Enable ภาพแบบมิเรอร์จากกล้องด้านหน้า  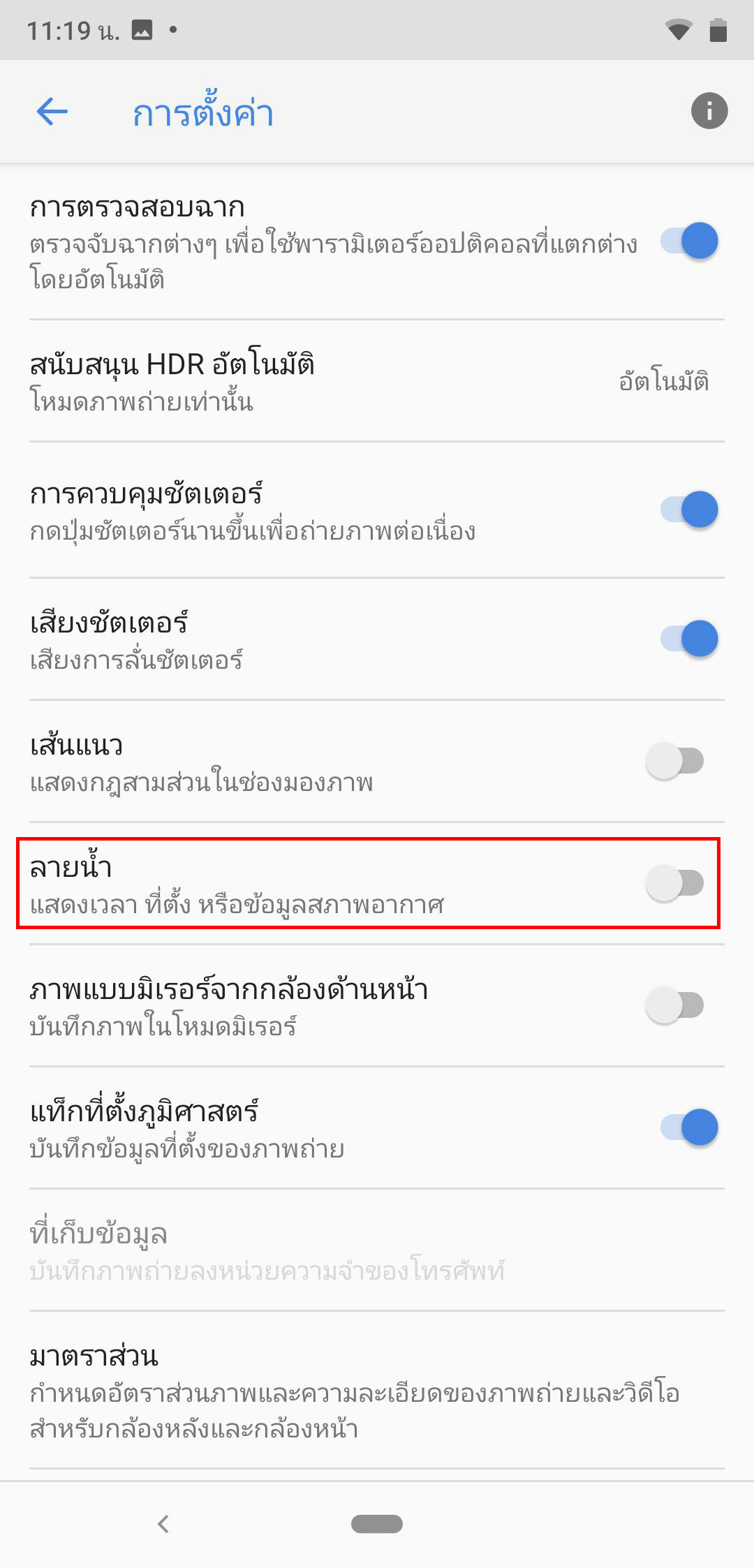pos(675,1005)
